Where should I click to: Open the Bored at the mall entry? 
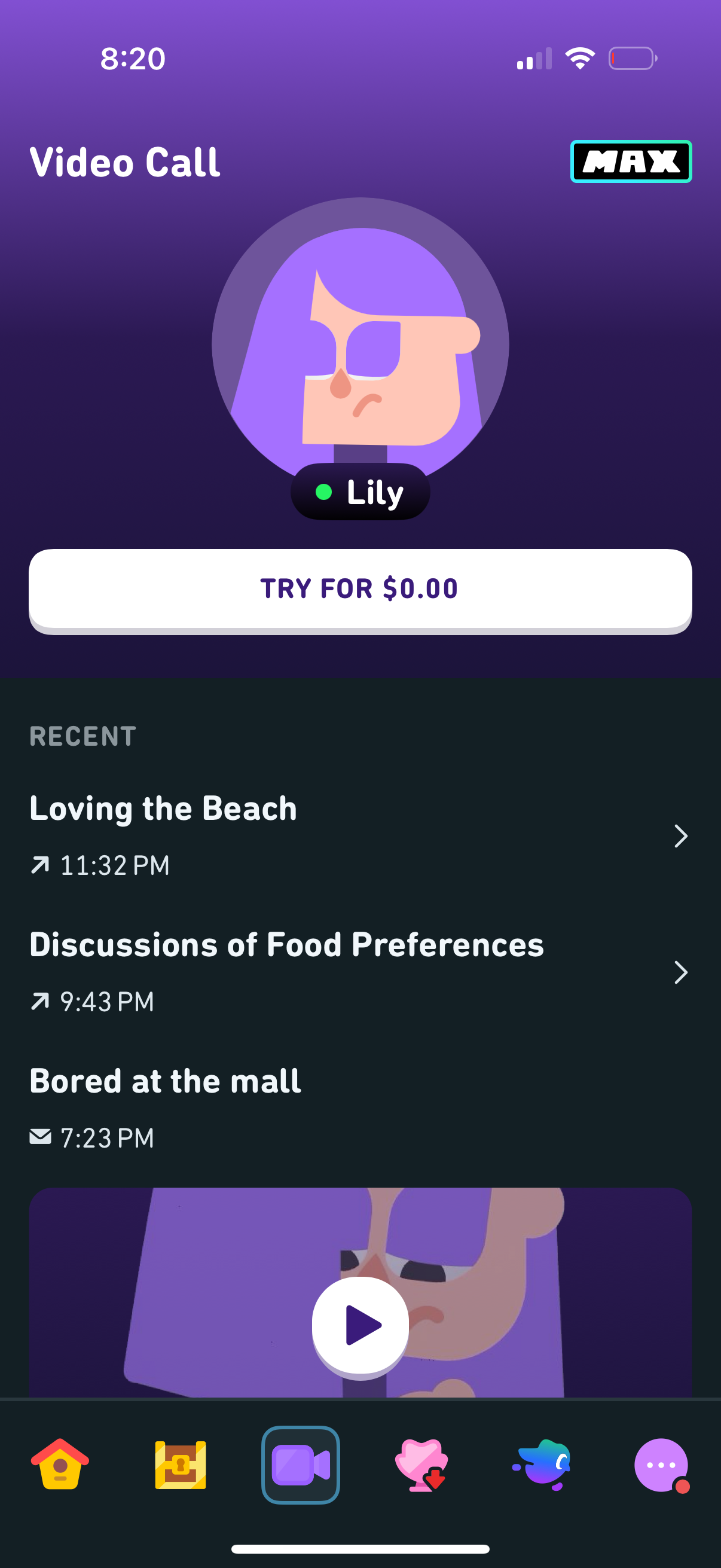(x=360, y=1108)
